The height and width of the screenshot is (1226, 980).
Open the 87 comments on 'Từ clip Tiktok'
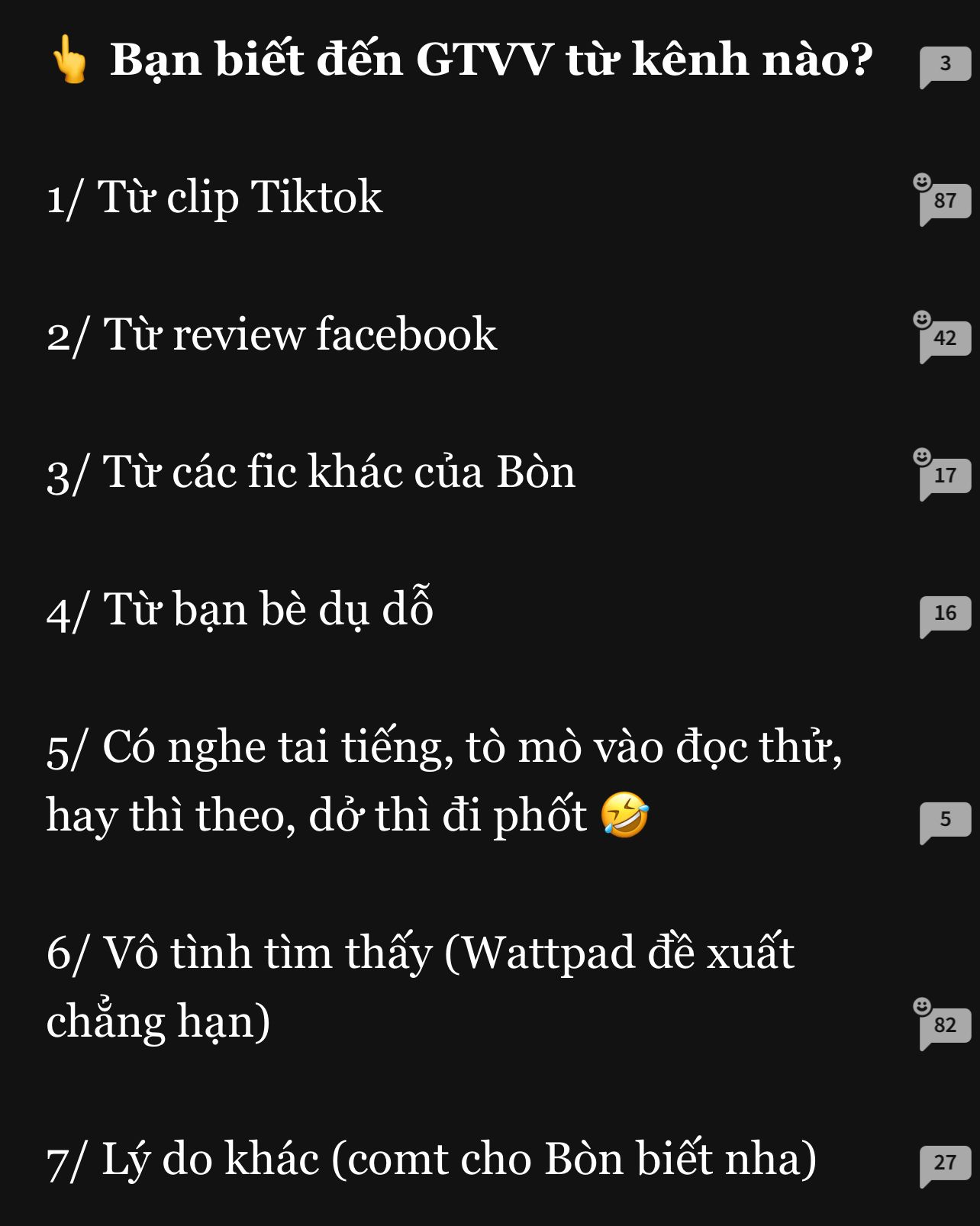[x=945, y=202]
